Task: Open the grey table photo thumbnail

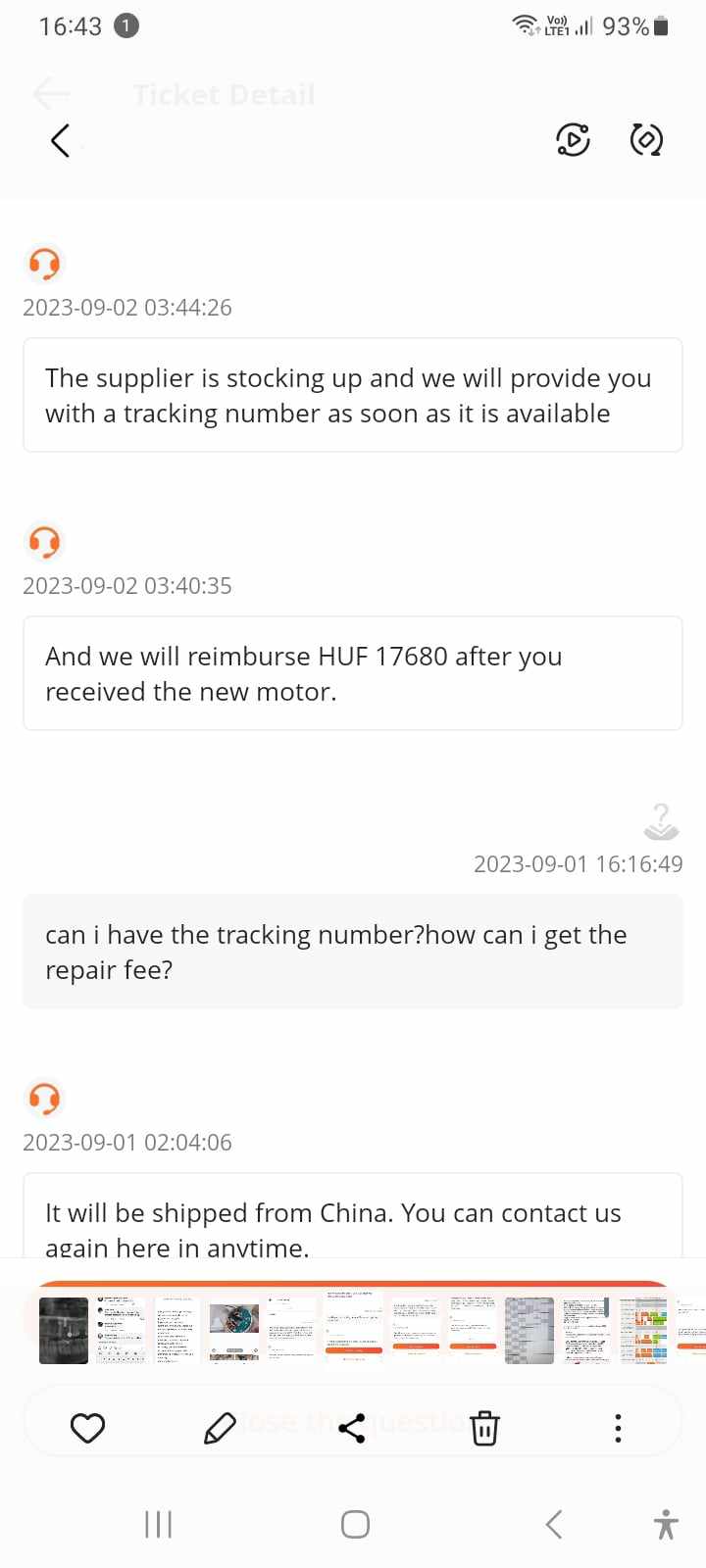Action: coord(529,1331)
